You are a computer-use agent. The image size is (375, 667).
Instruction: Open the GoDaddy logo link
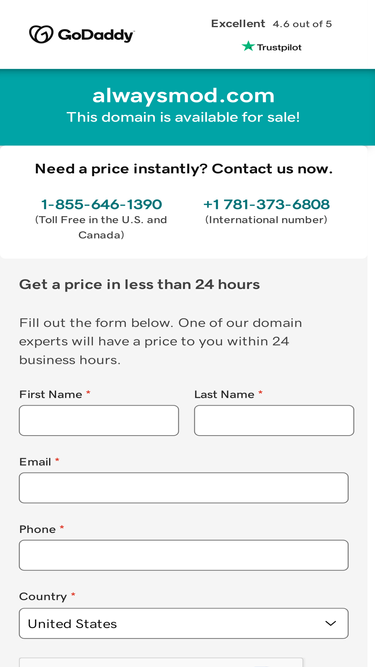click(82, 34)
